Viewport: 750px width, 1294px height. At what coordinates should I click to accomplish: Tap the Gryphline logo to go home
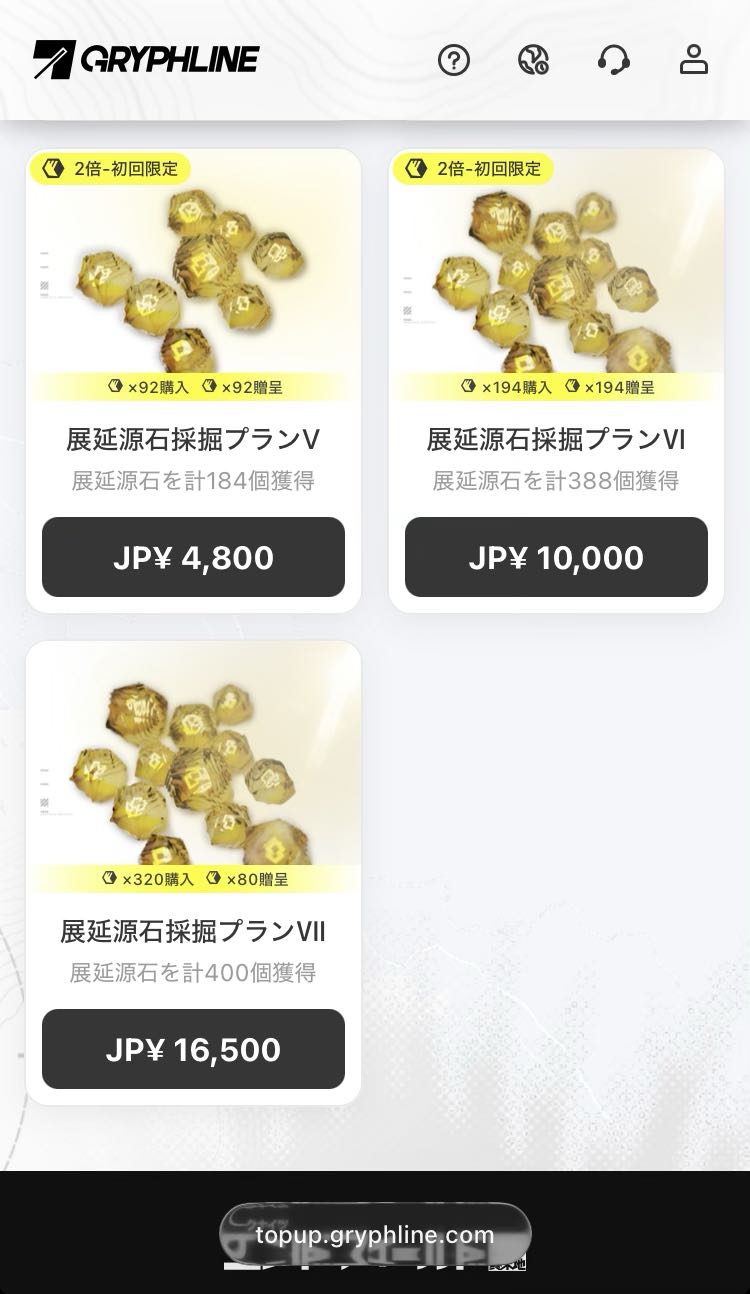(146, 60)
